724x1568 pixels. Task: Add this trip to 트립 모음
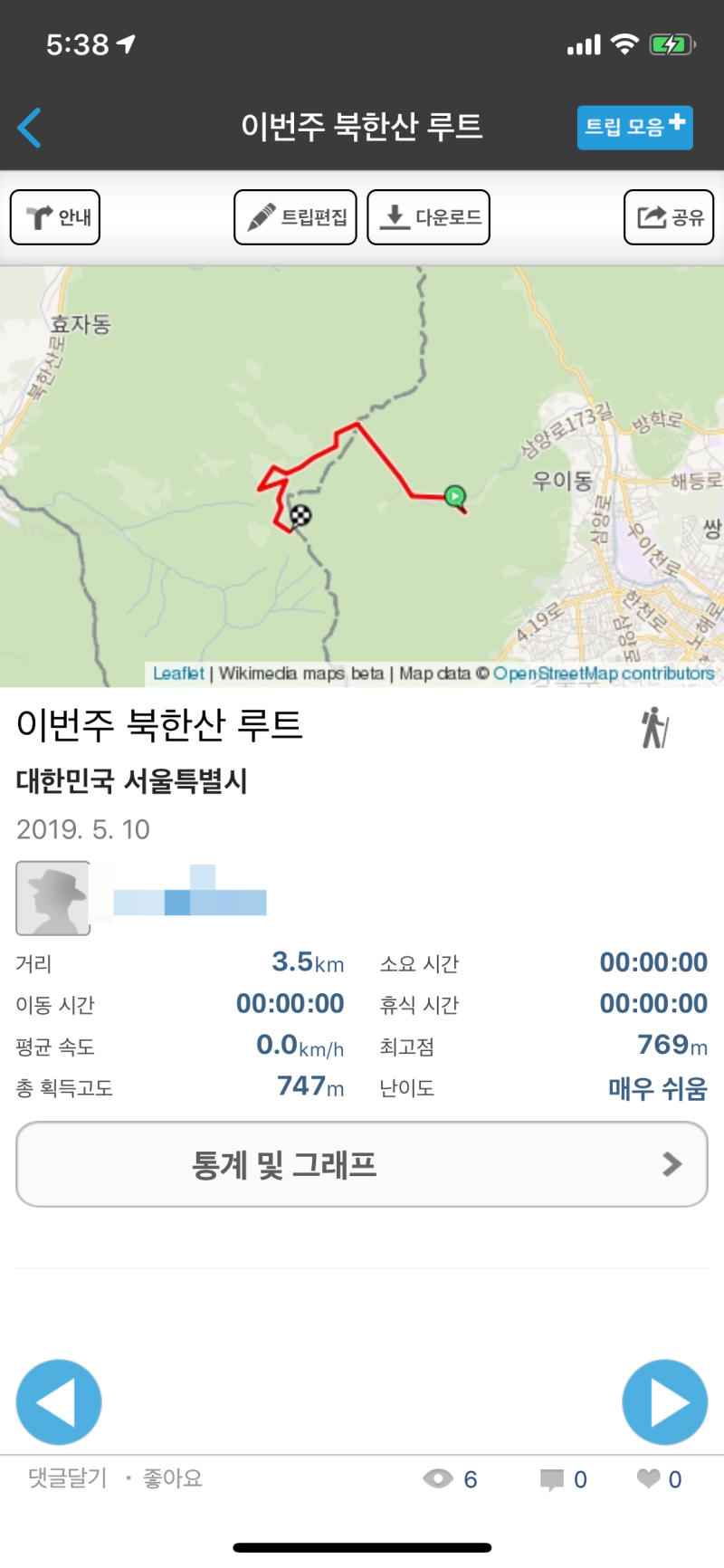point(634,127)
